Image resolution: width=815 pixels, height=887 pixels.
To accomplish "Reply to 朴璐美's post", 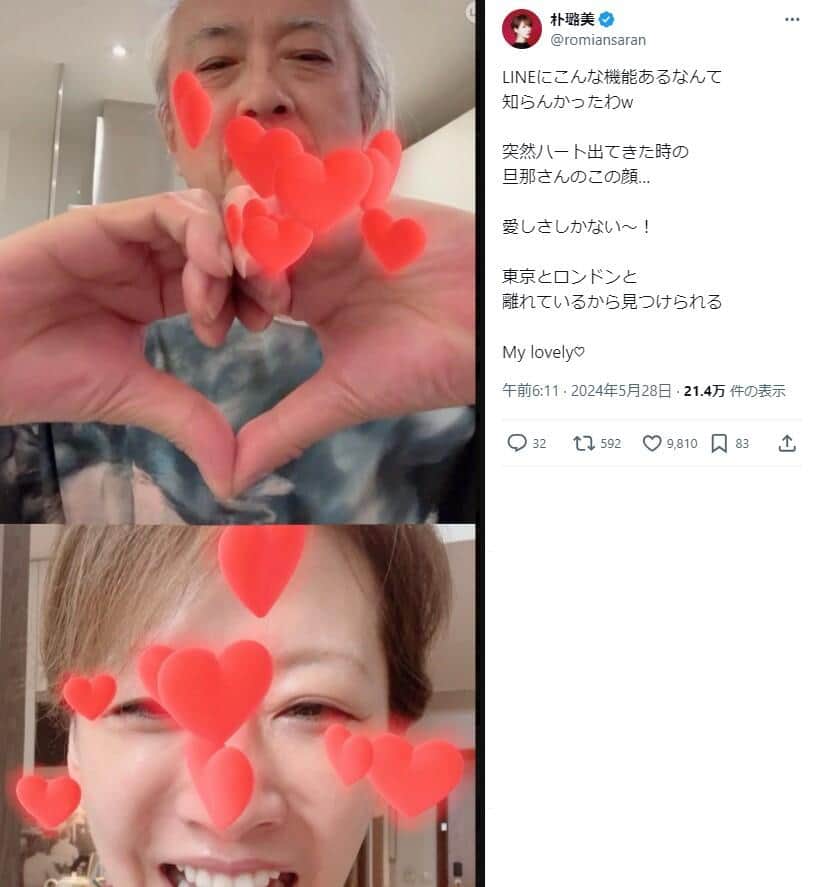I will coord(517,443).
